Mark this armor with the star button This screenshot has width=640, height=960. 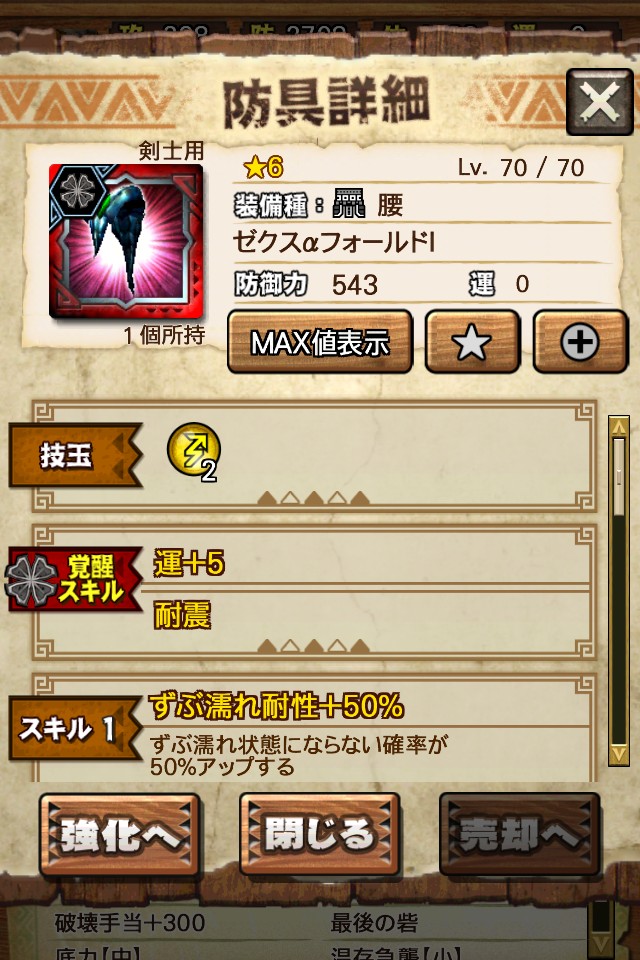(472, 343)
